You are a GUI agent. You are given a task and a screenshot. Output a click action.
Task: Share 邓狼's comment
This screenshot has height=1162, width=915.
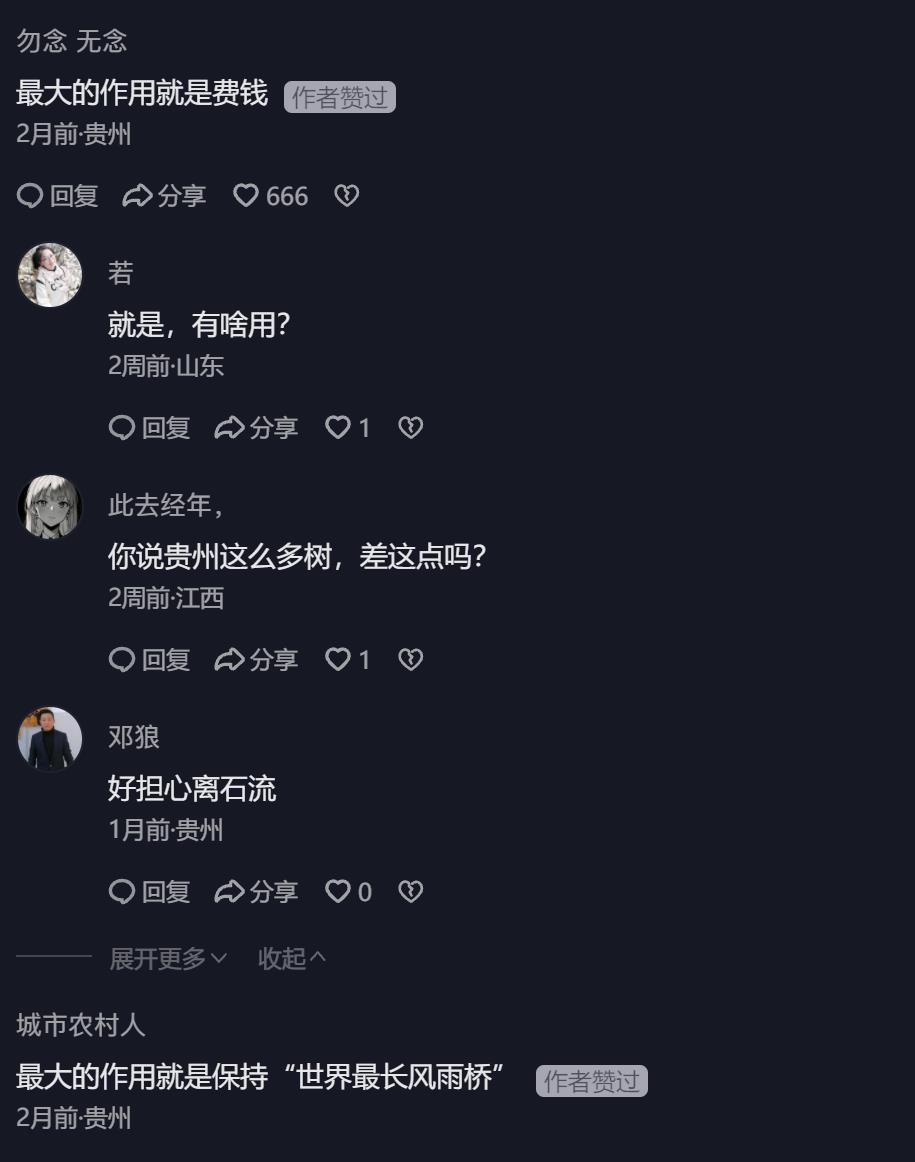click(x=257, y=892)
